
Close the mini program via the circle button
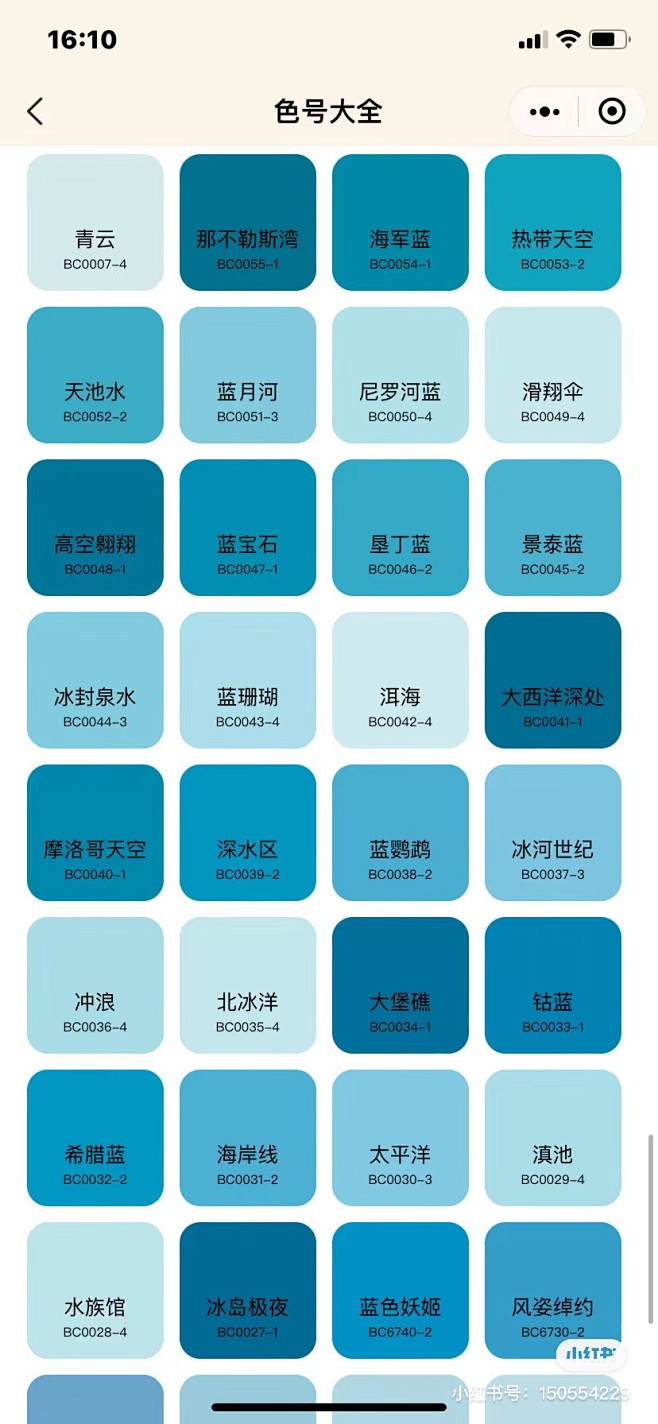(612, 111)
